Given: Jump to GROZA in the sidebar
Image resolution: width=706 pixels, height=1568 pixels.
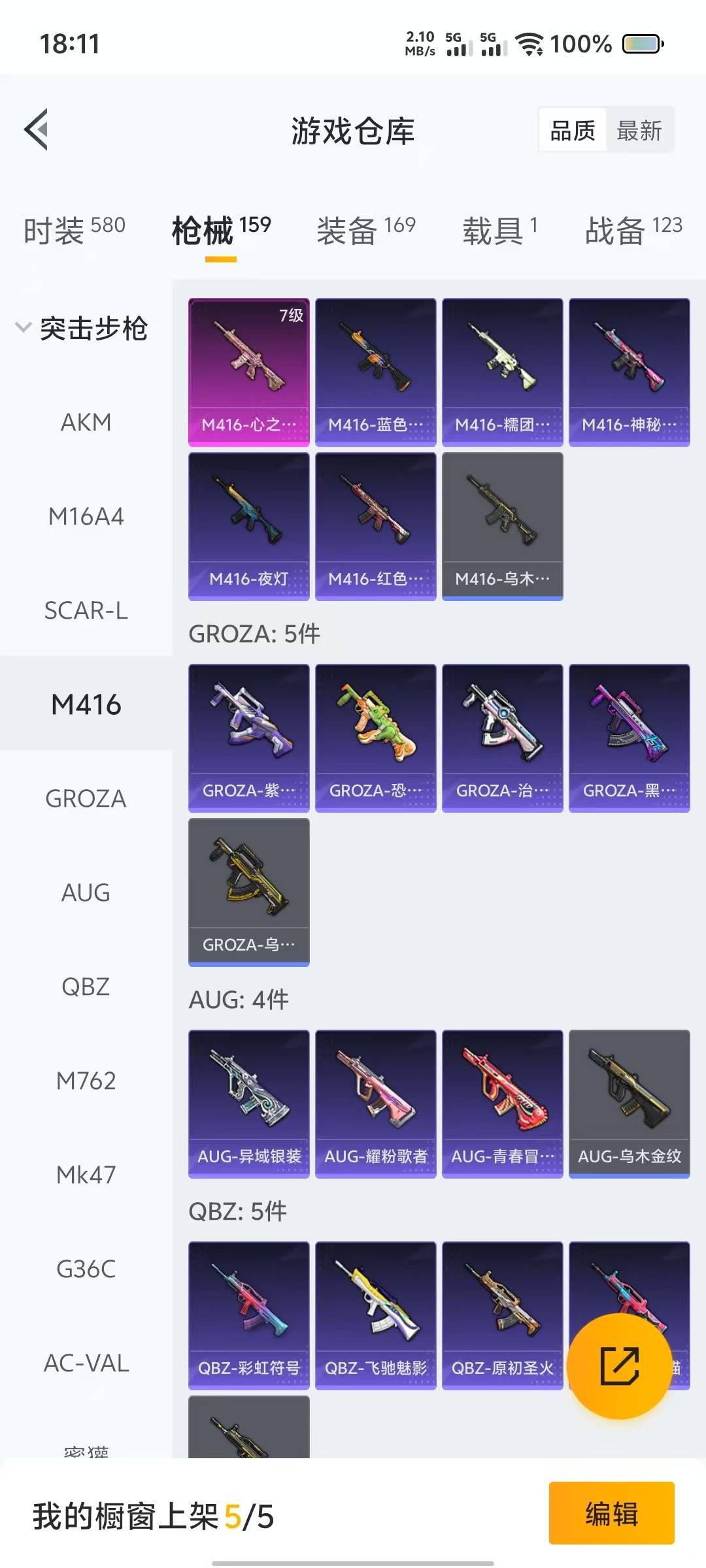Looking at the screenshot, I should click(x=86, y=798).
